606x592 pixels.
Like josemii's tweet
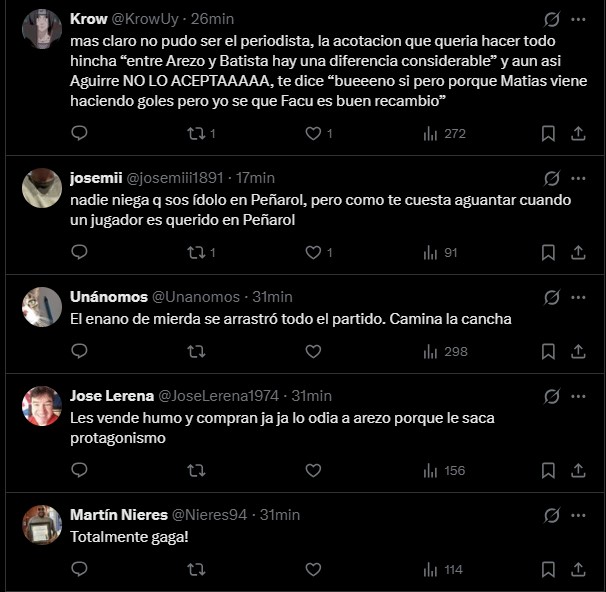click(x=312, y=252)
